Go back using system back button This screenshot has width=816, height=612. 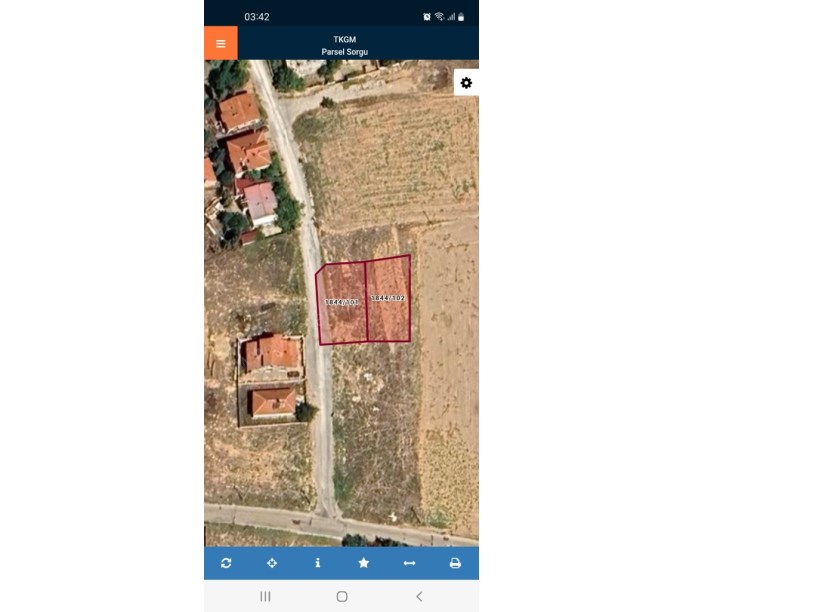pos(419,596)
